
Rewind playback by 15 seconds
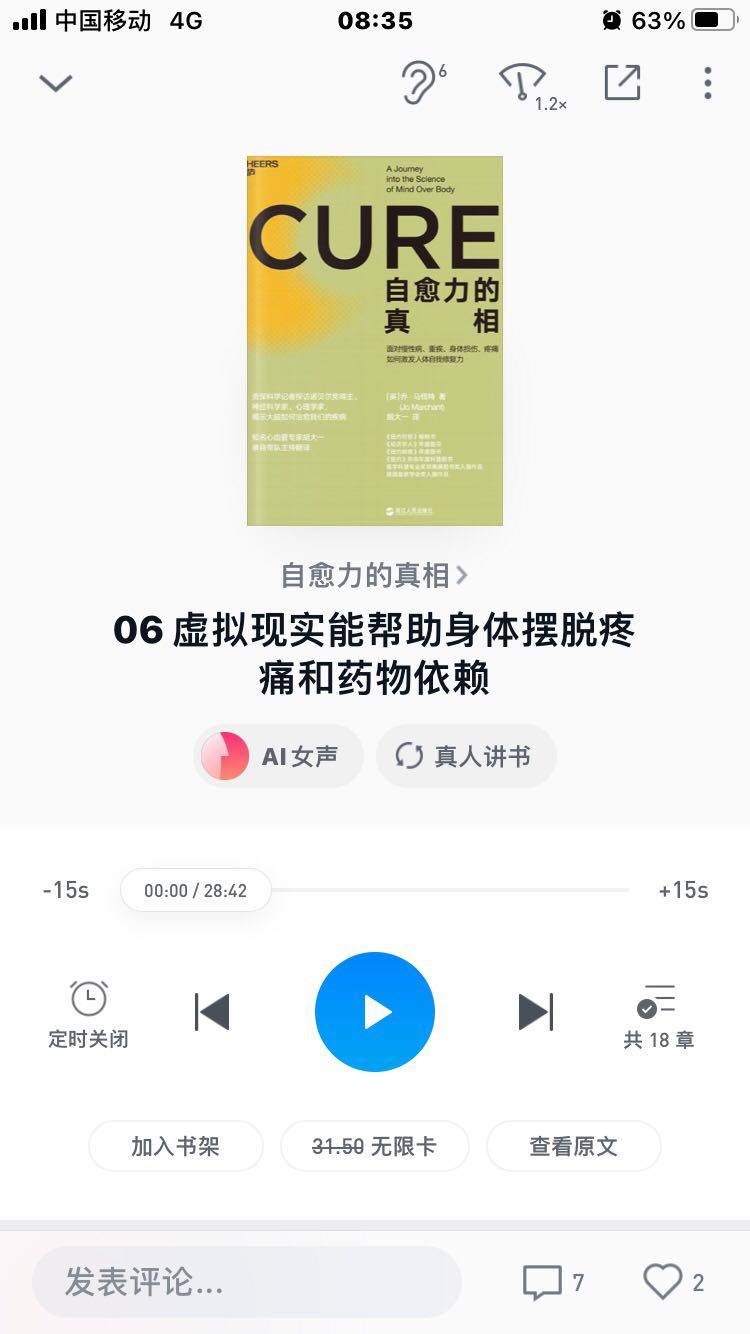tap(66, 890)
